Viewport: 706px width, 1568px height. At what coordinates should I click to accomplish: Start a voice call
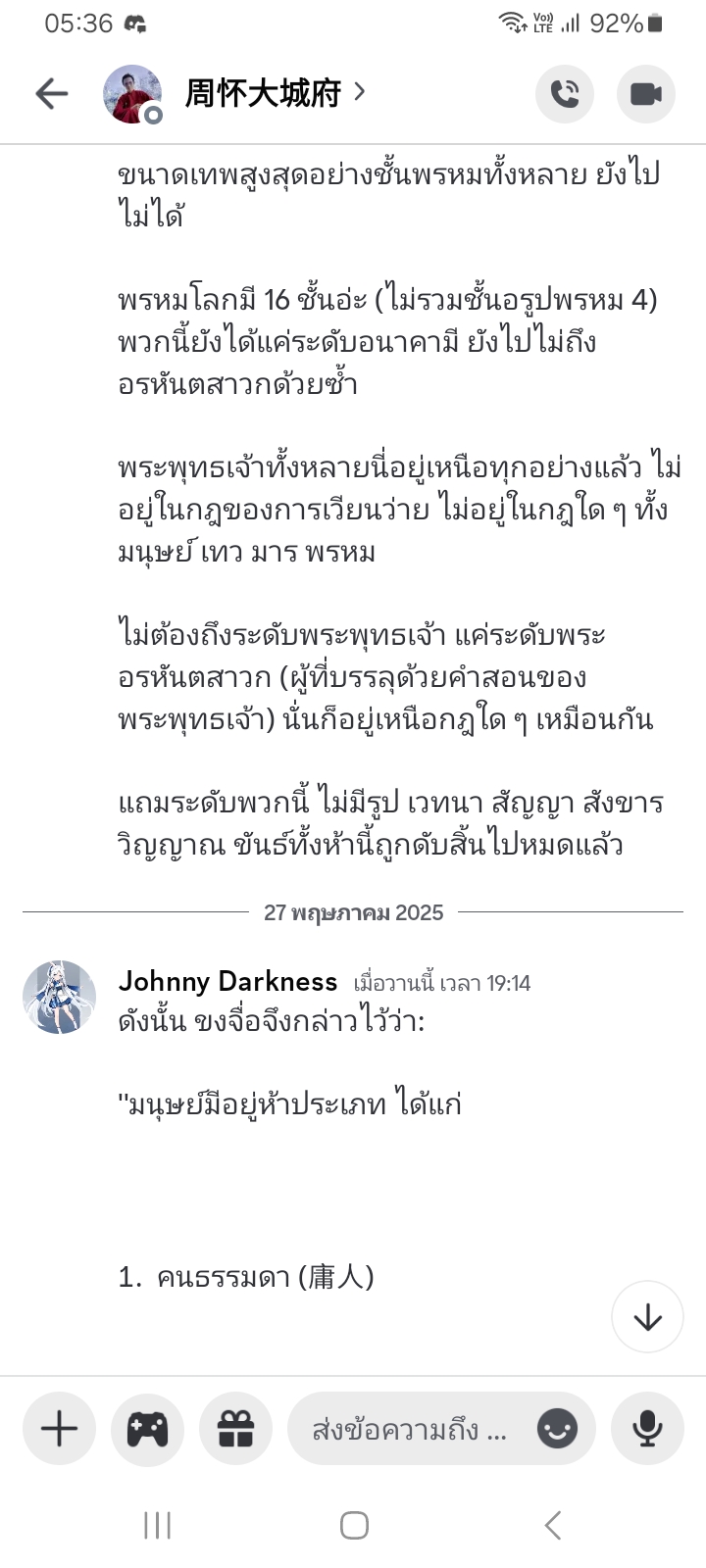click(565, 94)
